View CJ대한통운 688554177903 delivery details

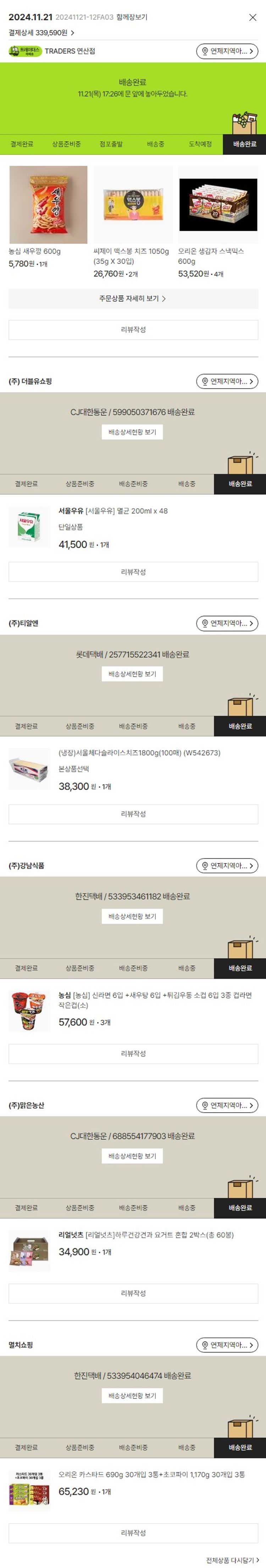[132, 1156]
